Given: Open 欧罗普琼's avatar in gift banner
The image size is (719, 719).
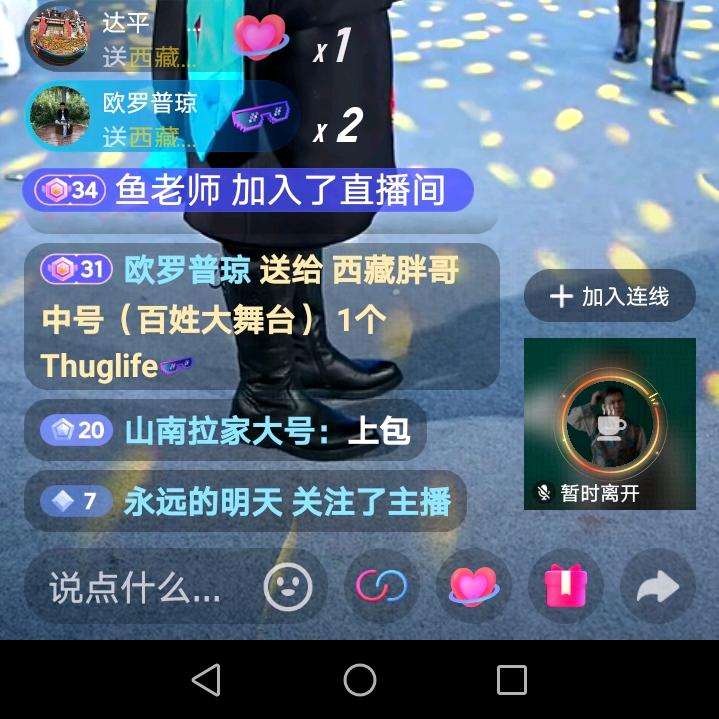Looking at the screenshot, I should [61, 116].
